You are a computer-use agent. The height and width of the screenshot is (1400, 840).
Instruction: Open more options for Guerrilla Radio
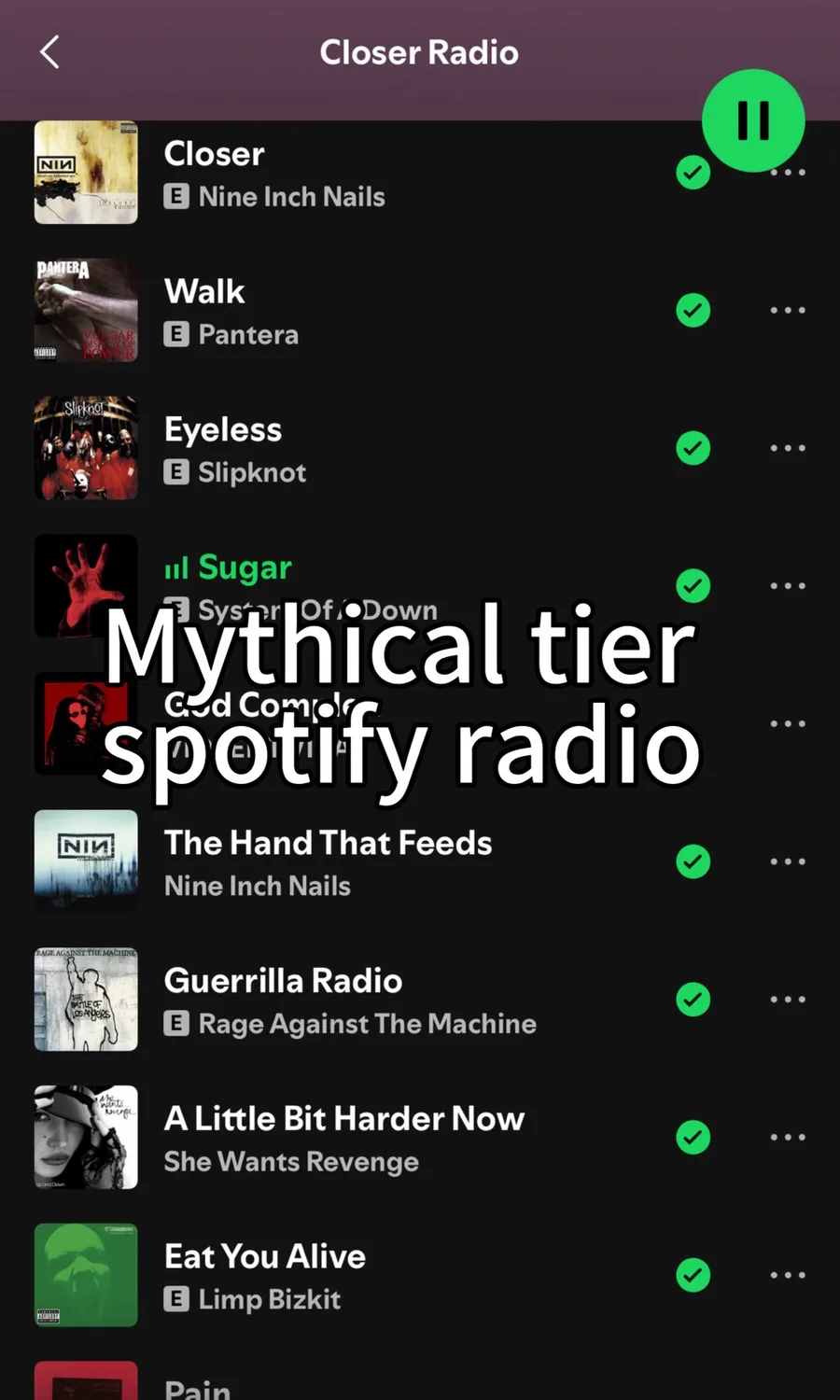coord(788,1000)
